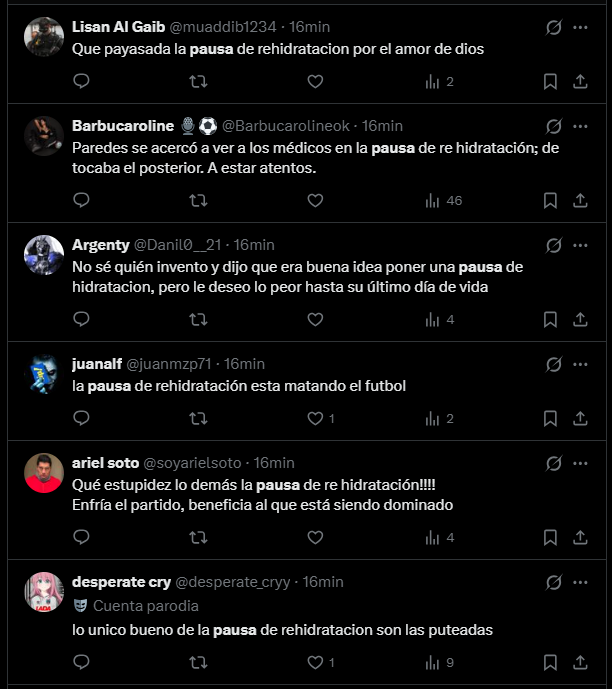Reply to Lisan Al Gaib's post
612x689 pixels.
pyautogui.click(x=81, y=81)
